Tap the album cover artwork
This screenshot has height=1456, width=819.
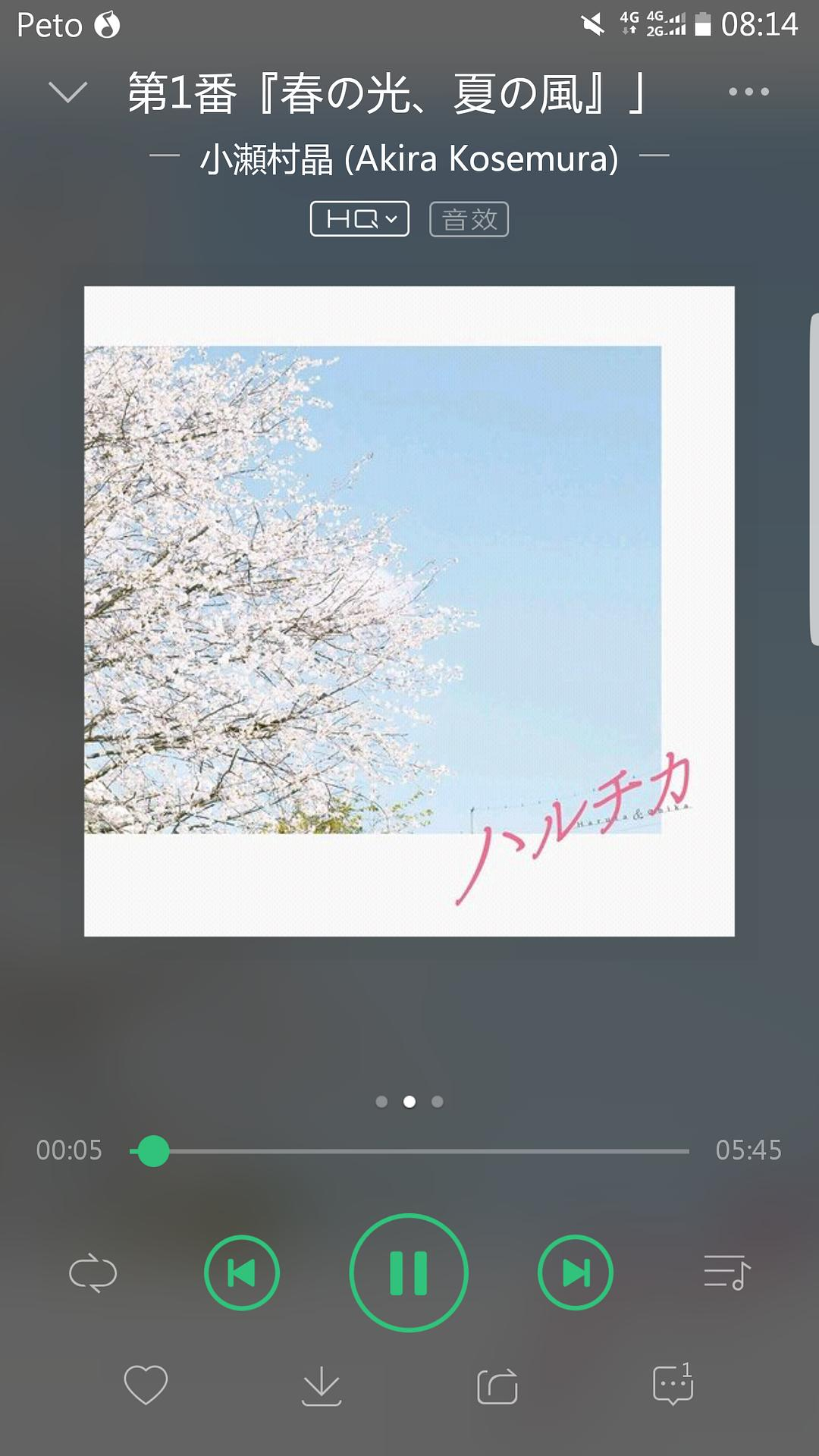409,611
